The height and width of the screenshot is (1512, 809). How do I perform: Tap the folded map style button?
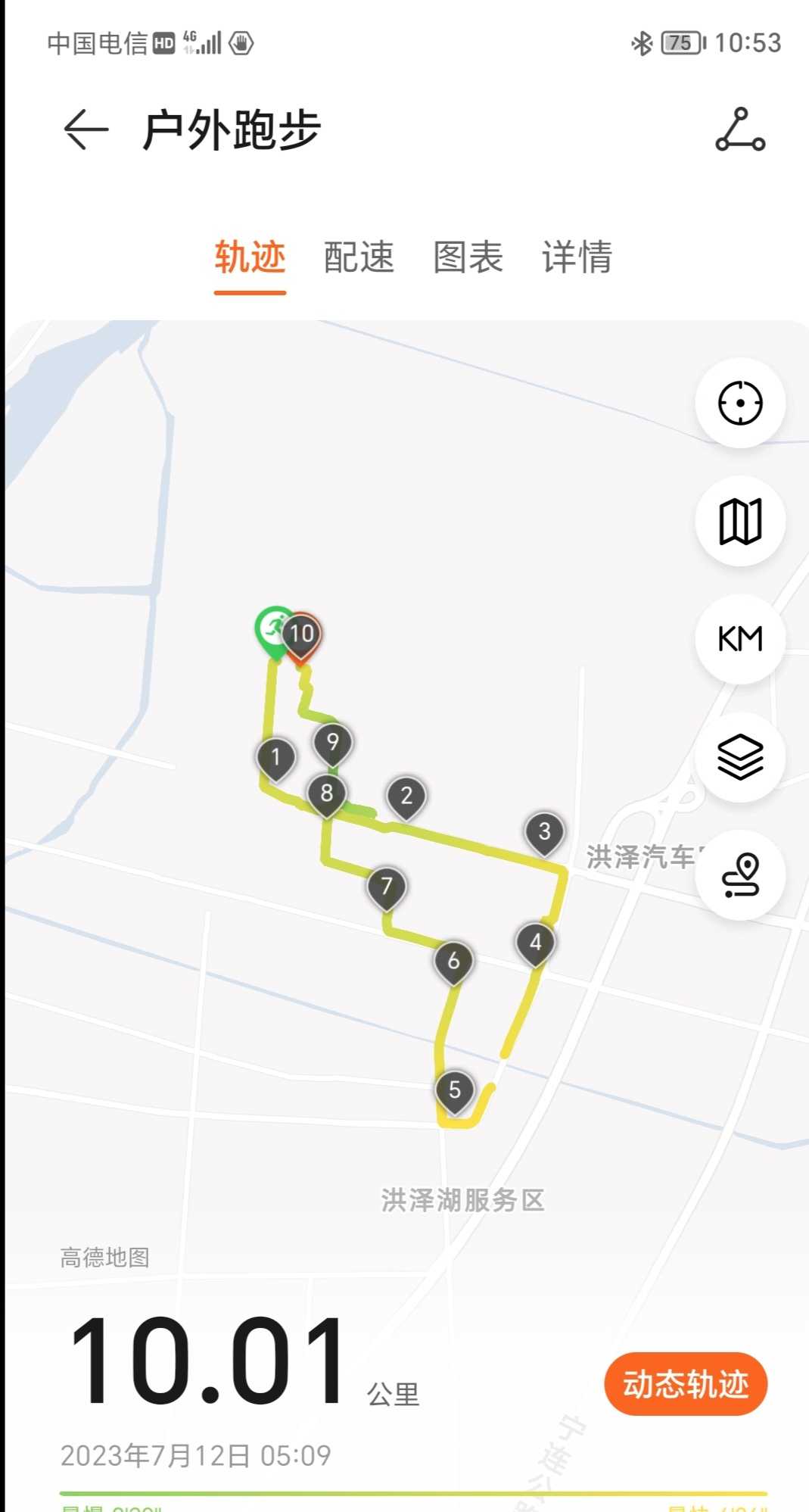pos(740,521)
